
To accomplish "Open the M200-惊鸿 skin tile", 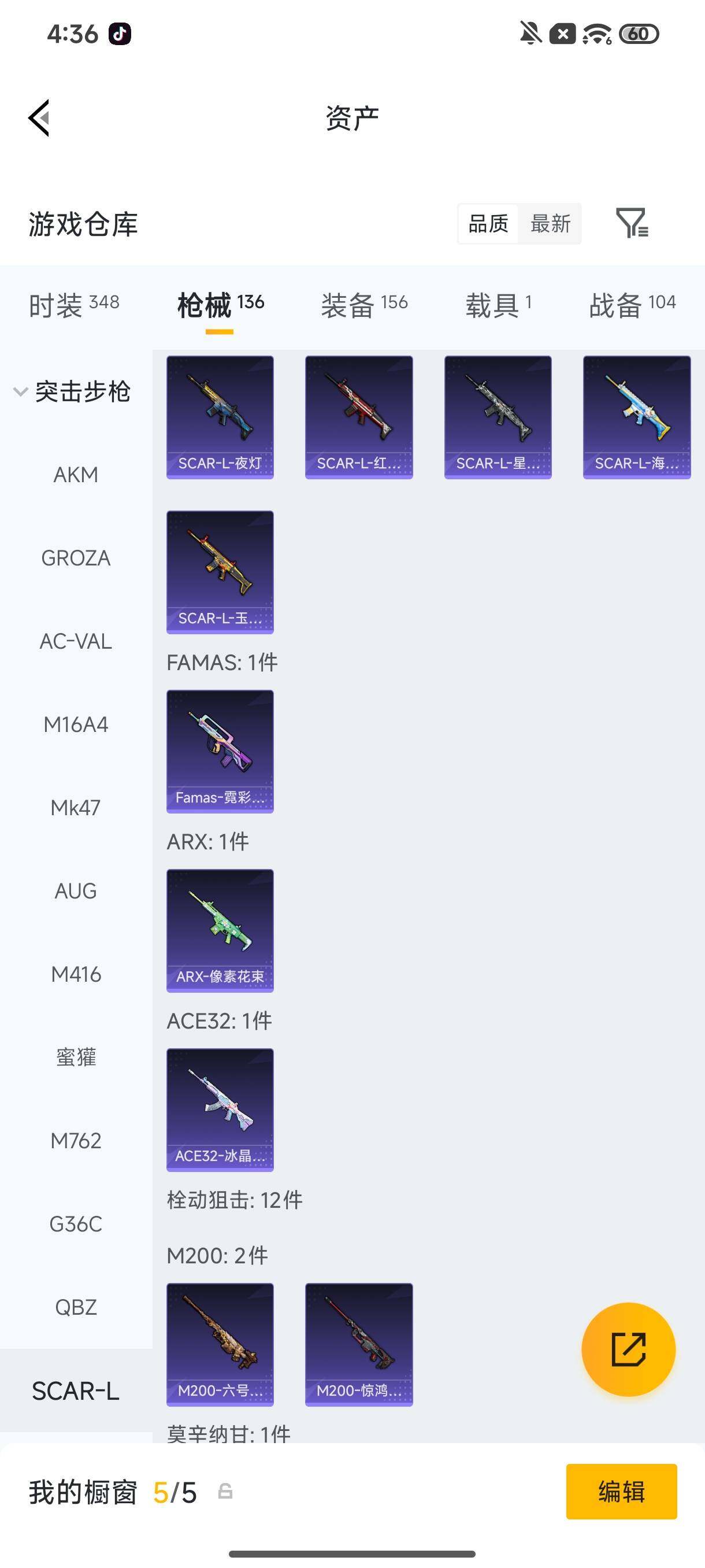I will coord(359,1345).
